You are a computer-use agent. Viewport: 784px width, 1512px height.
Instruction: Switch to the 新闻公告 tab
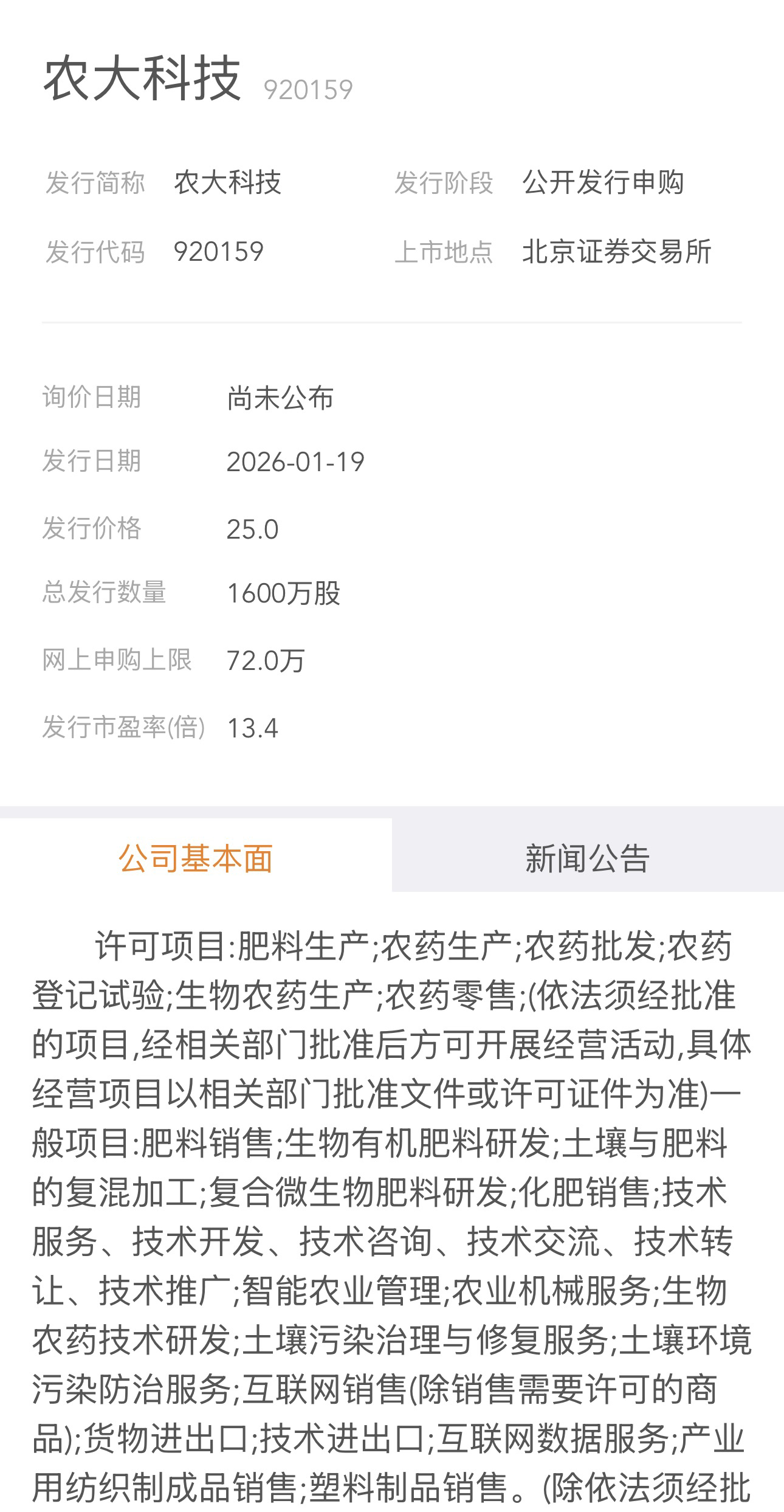[587, 857]
